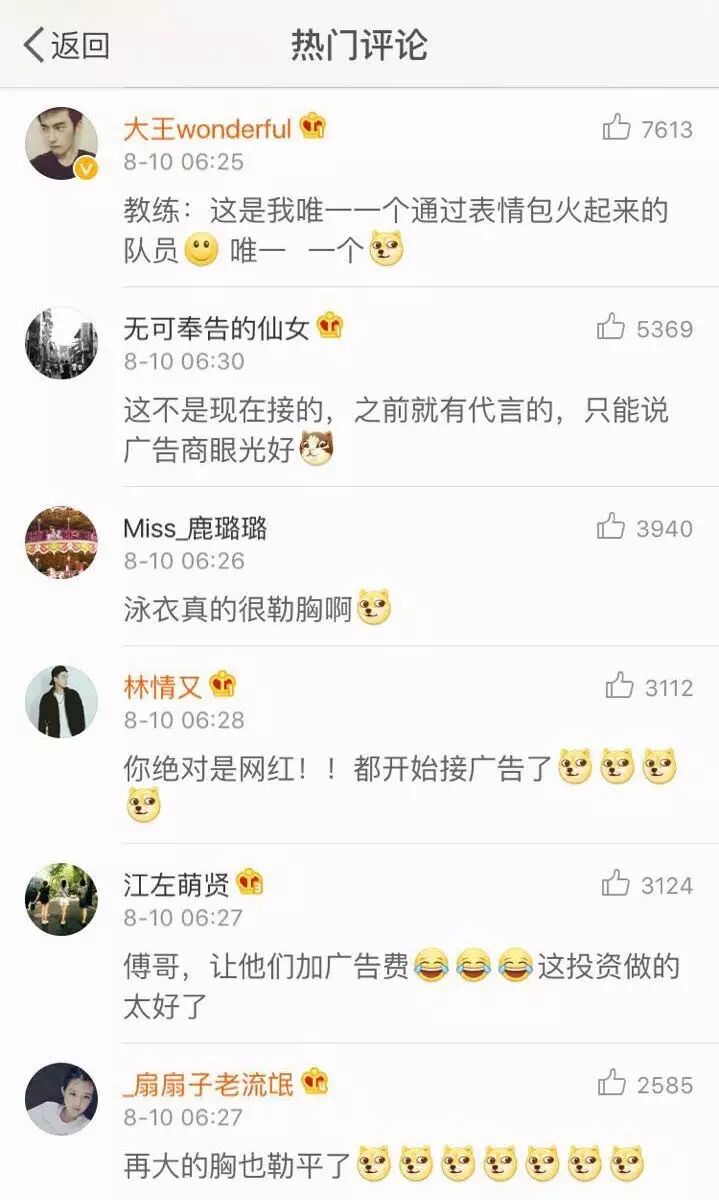Tap the username 大王wonderful
The image size is (719, 1200).
coord(207,129)
